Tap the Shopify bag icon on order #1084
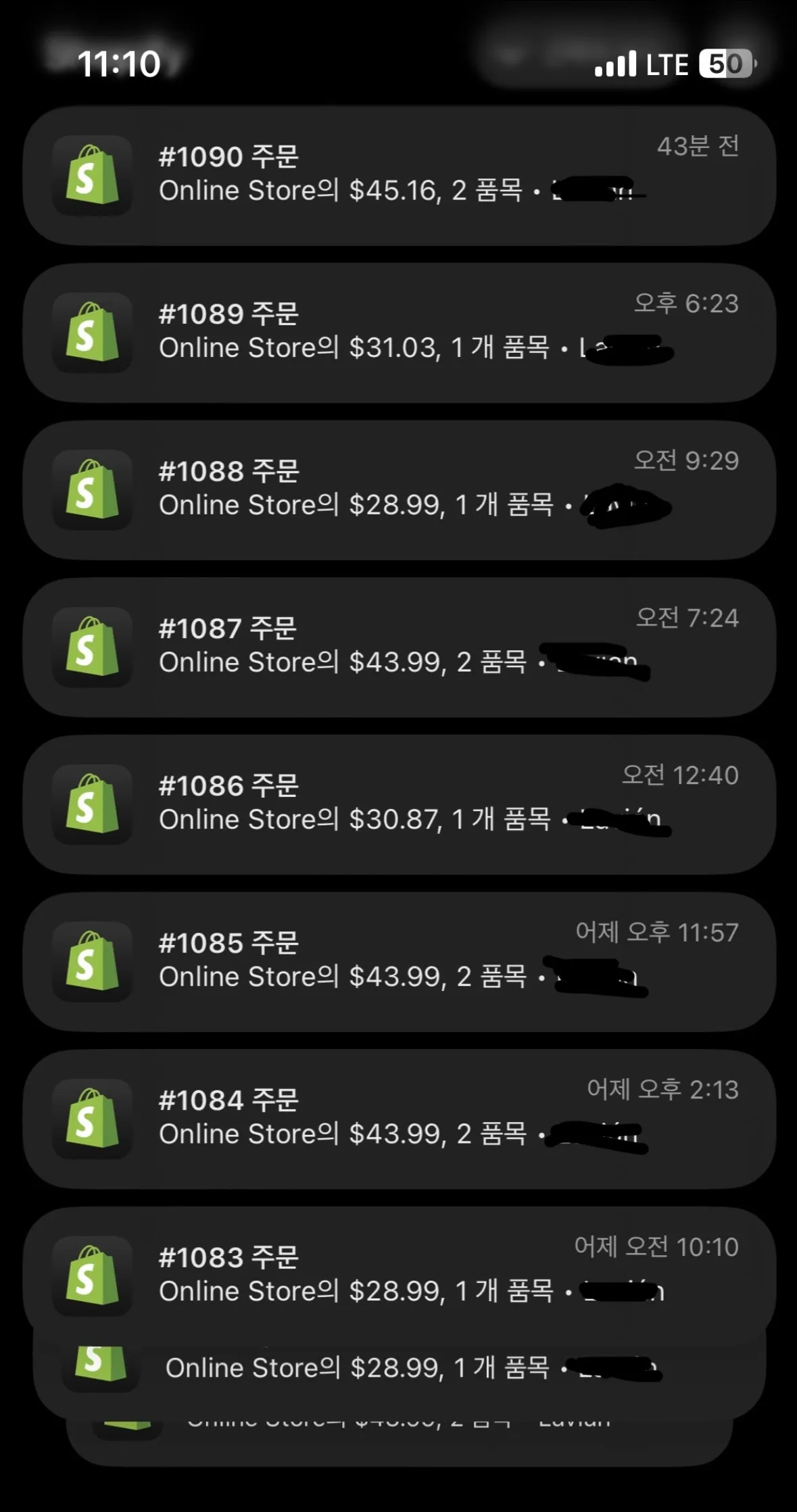Viewport: 797px width, 1512px height. (93, 1117)
